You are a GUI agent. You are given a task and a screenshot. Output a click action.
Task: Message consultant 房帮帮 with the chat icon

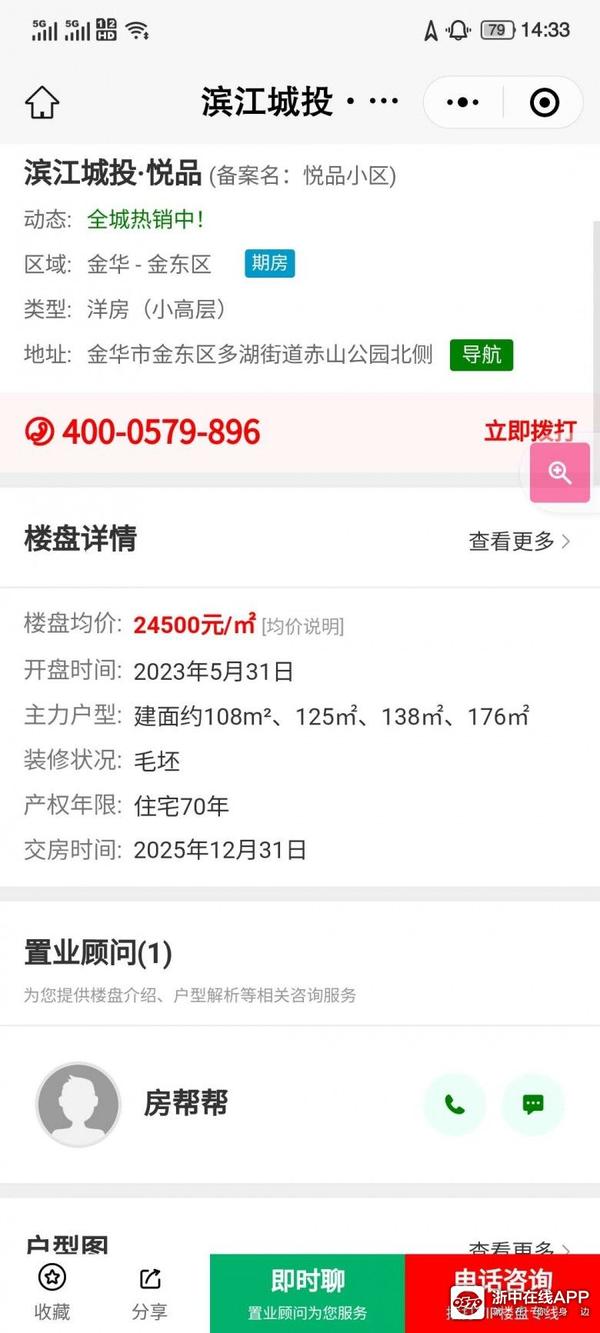click(533, 1104)
